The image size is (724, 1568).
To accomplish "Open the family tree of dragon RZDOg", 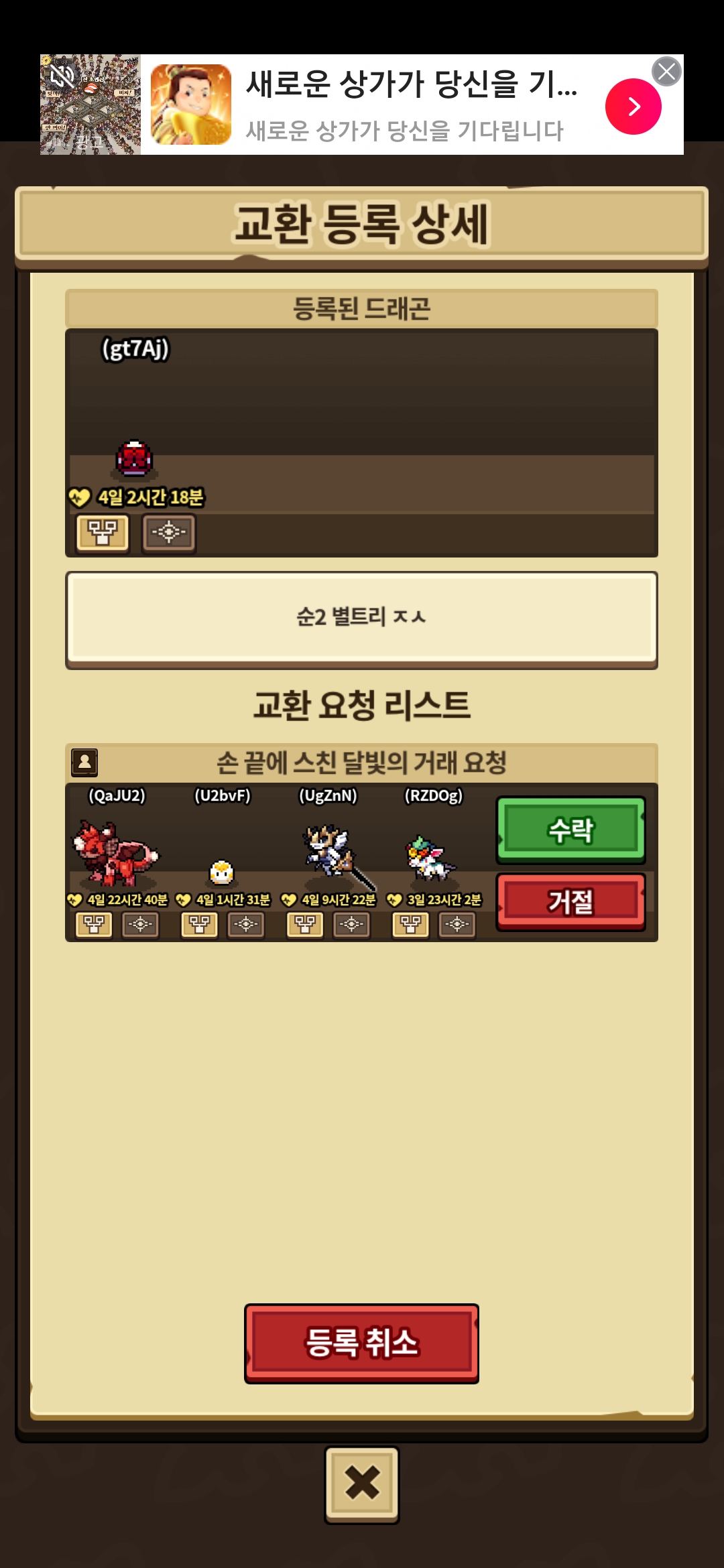I will (x=410, y=925).
